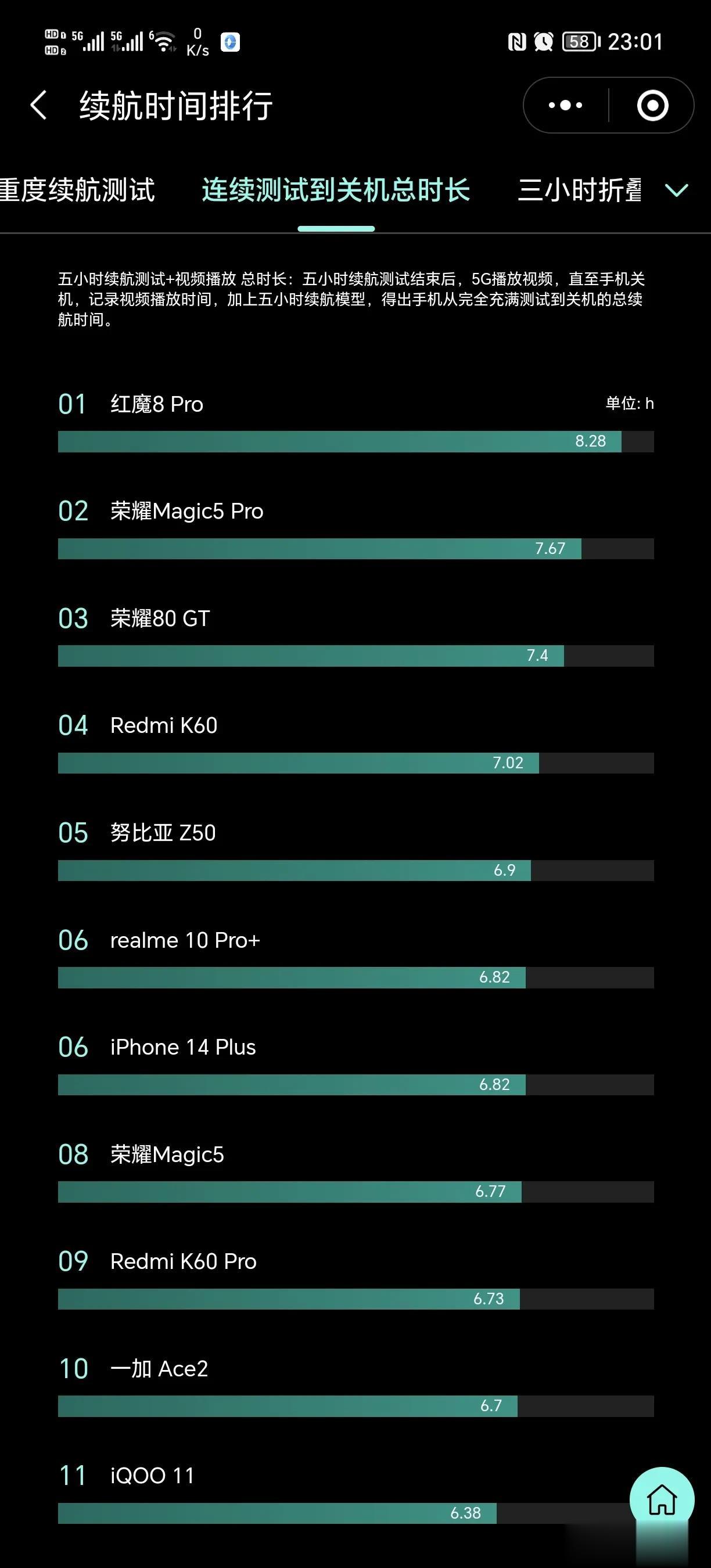Open the Redmi K60 entry

355,743
